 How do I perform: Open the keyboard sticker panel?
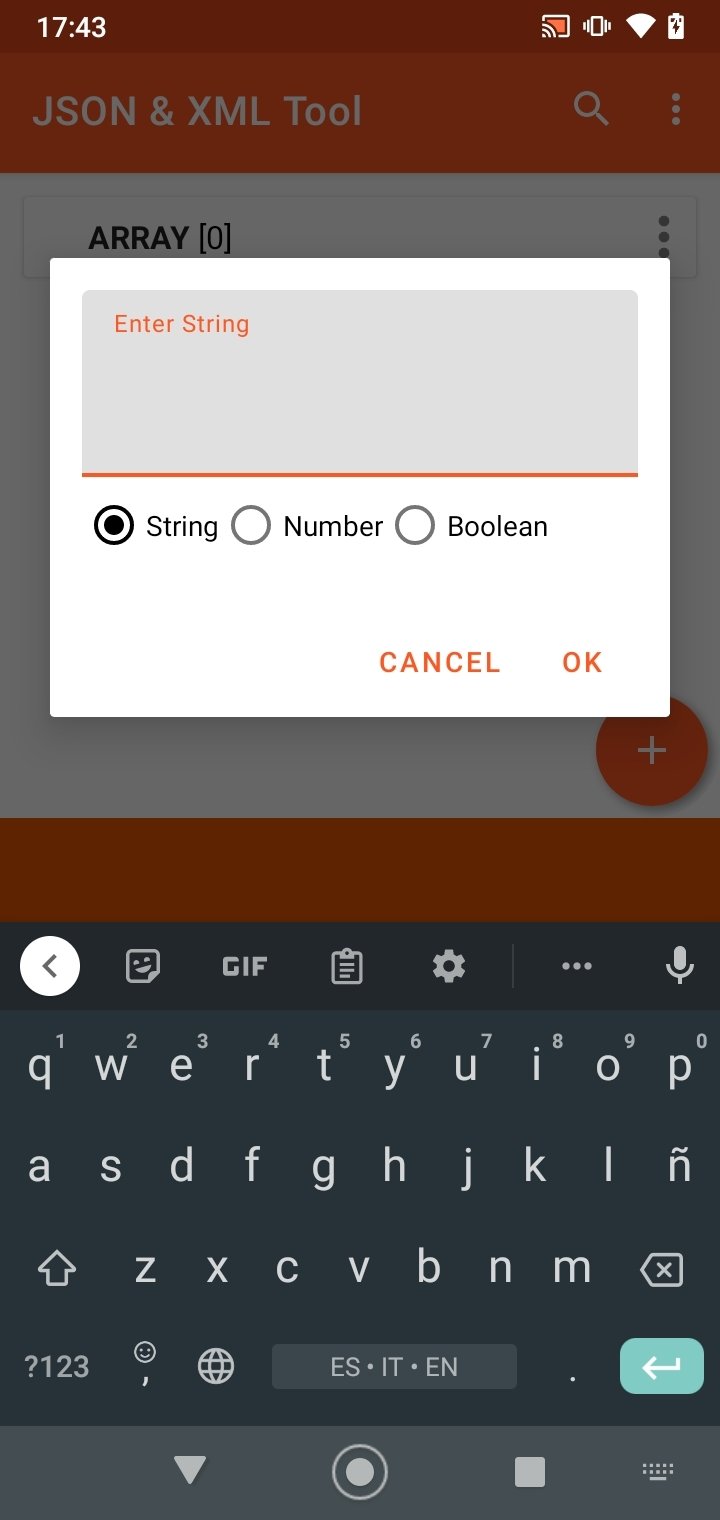pyautogui.click(x=143, y=966)
